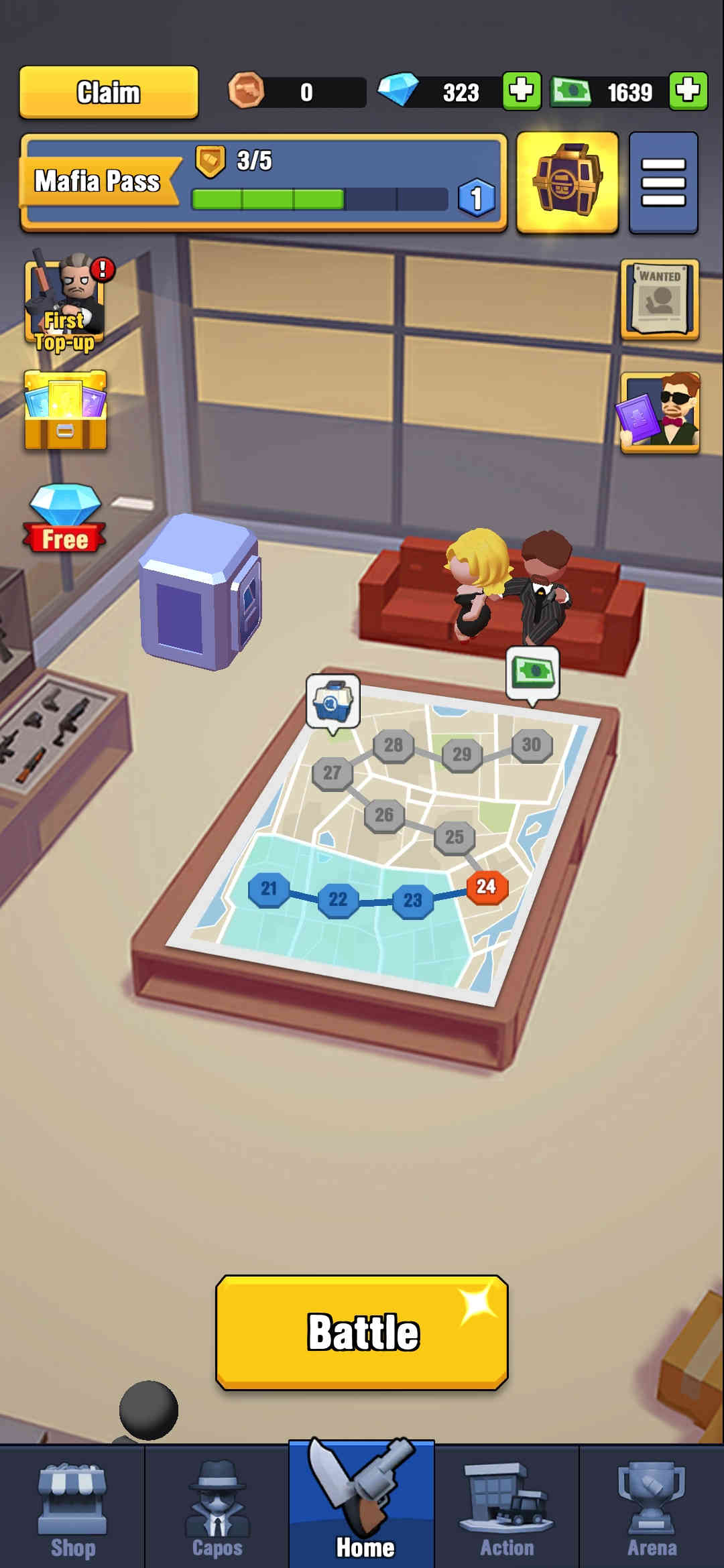Add more cash with the plus button

[688, 90]
